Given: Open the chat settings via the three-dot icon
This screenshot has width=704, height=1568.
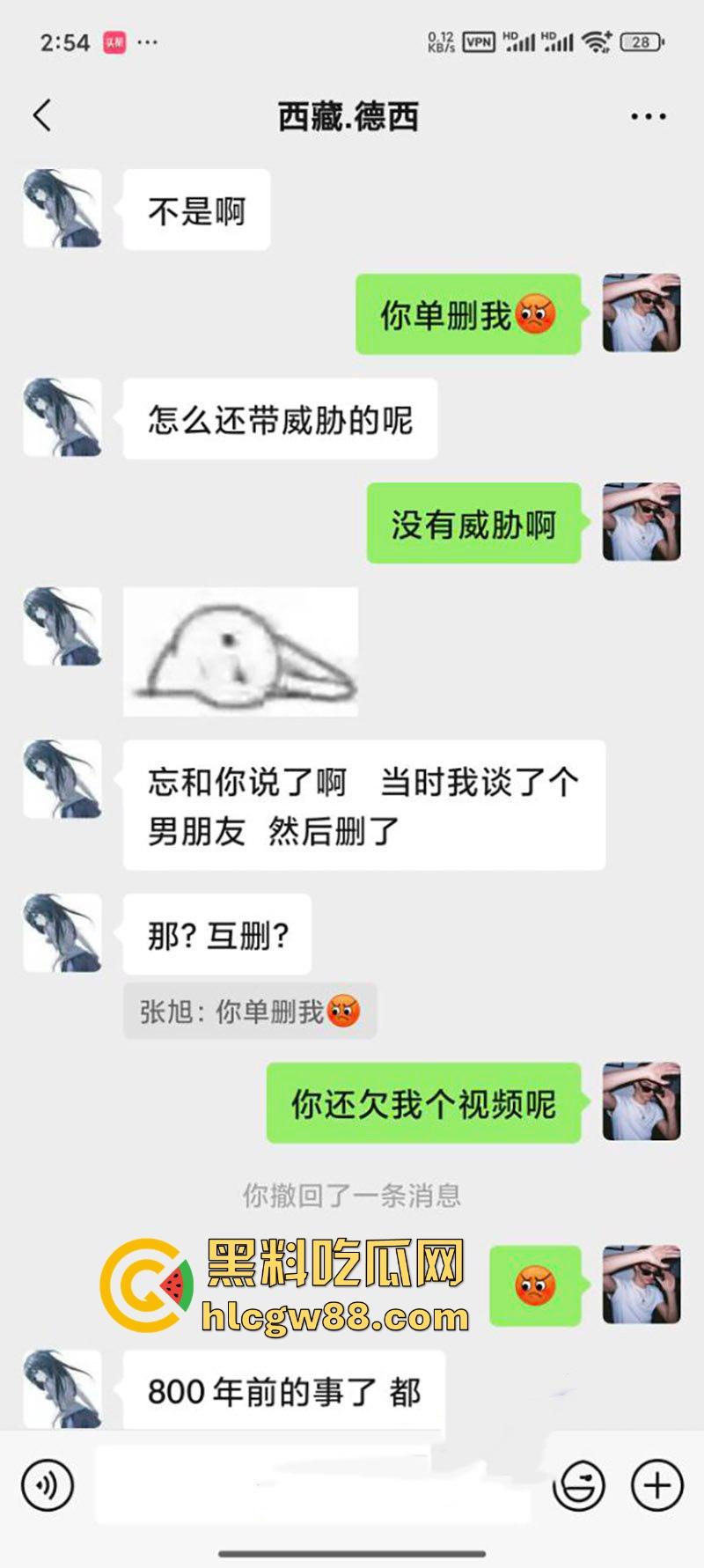Looking at the screenshot, I should [649, 114].
